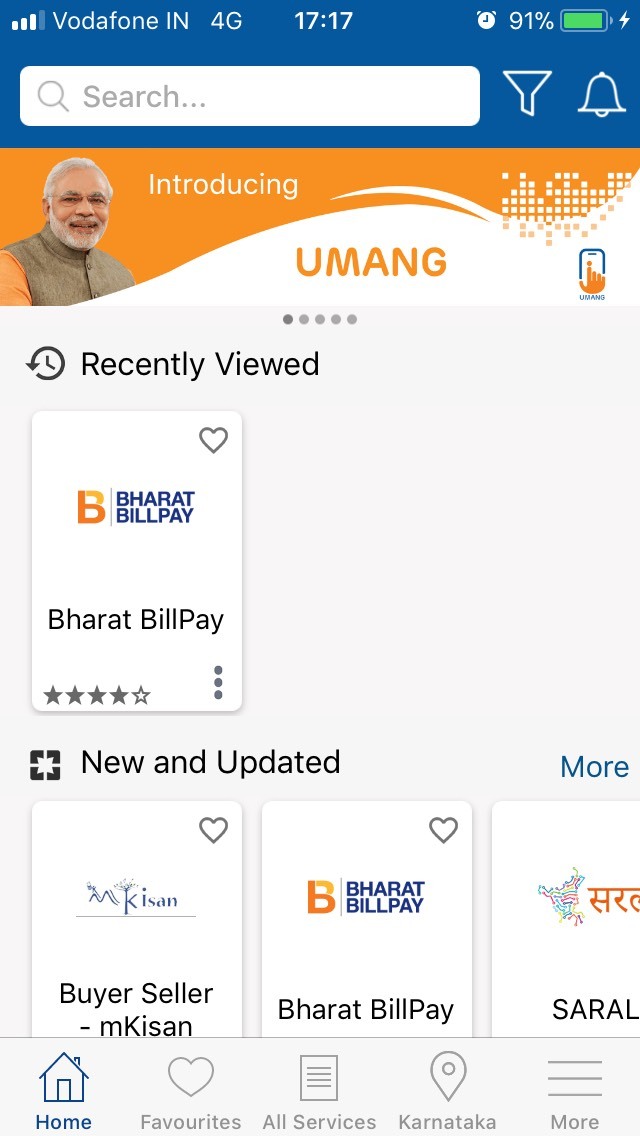This screenshot has width=640, height=1136.
Task: Favourite Bharat BillPay in Recently Viewed
Action: pos(213,440)
